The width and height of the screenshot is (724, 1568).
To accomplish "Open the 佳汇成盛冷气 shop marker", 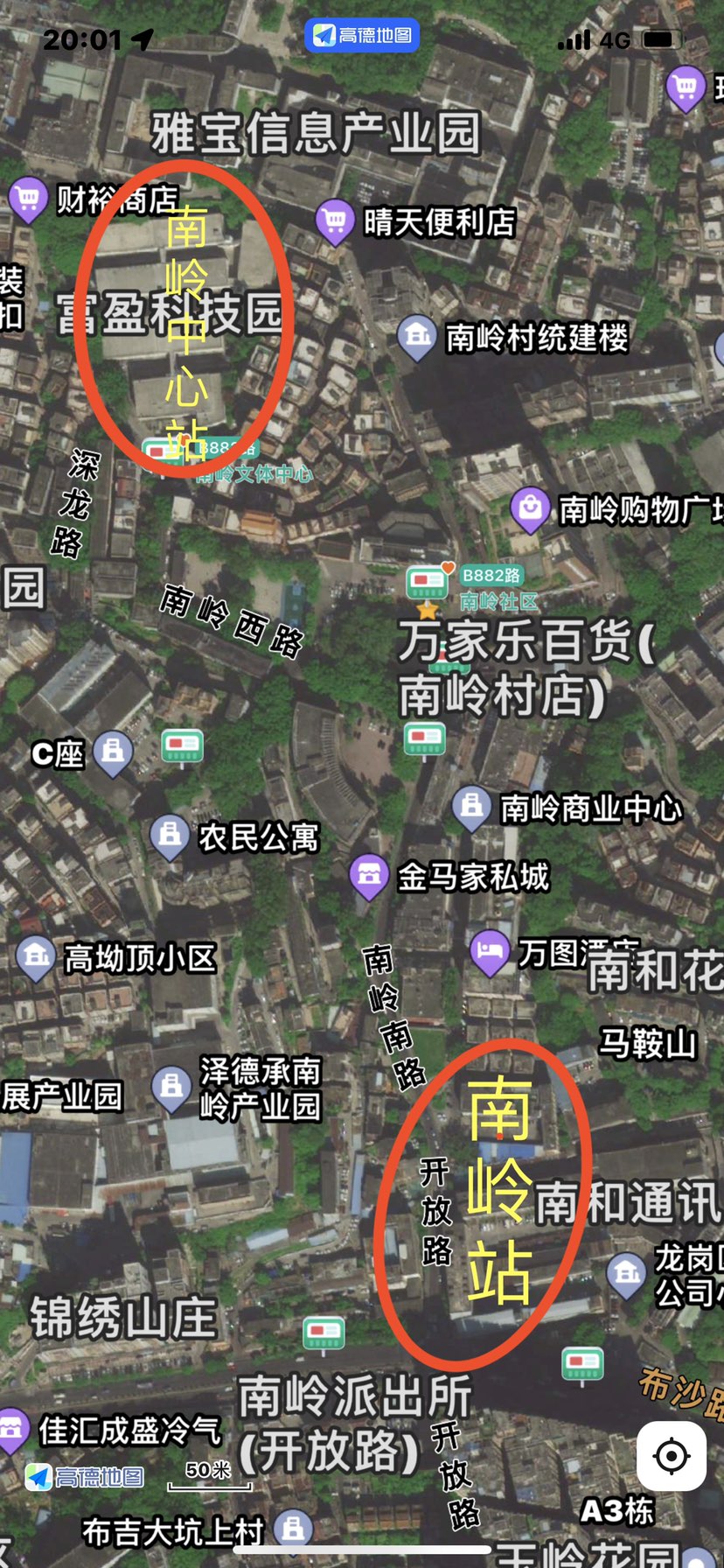I will 12,1430.
